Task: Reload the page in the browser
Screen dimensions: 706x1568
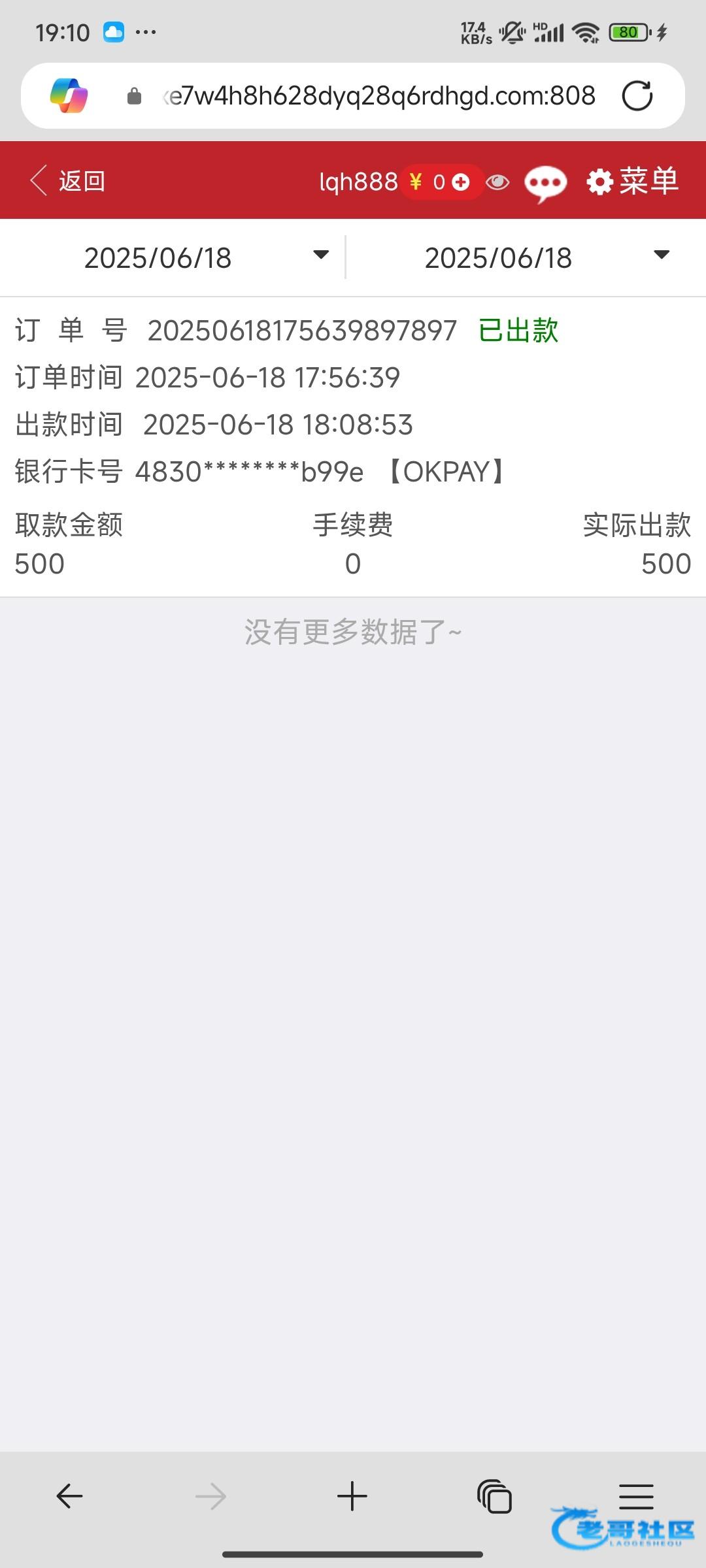Action: pyautogui.click(x=637, y=96)
